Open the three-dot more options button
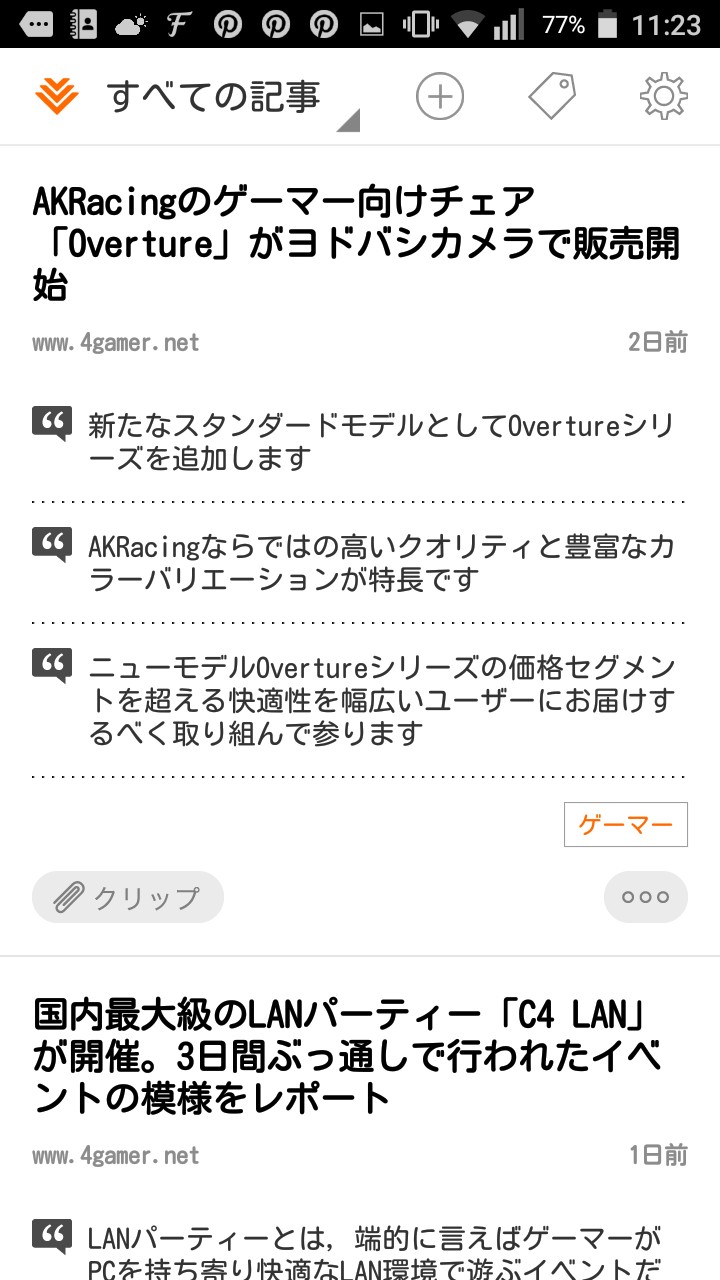The image size is (720, 1280). click(x=646, y=897)
